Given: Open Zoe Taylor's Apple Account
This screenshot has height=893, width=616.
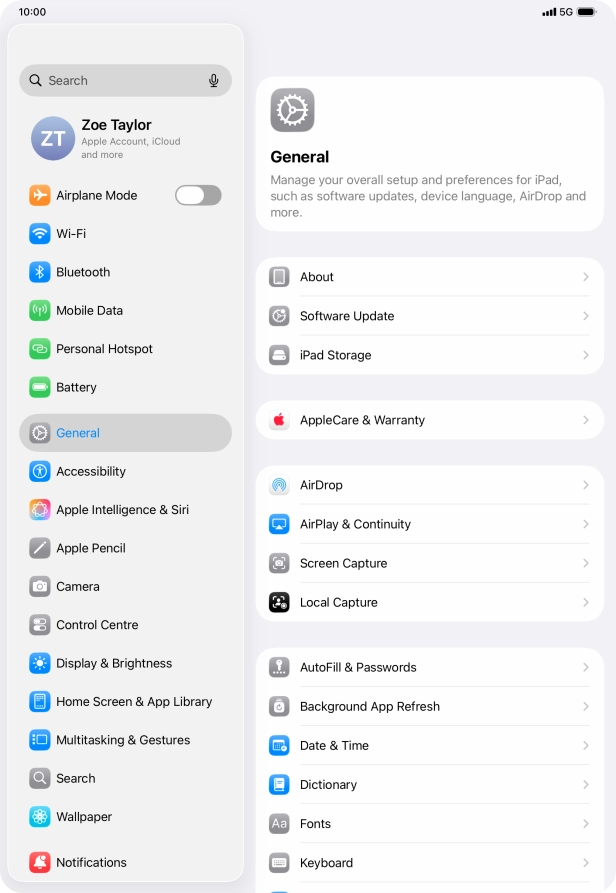Looking at the screenshot, I should 125,138.
